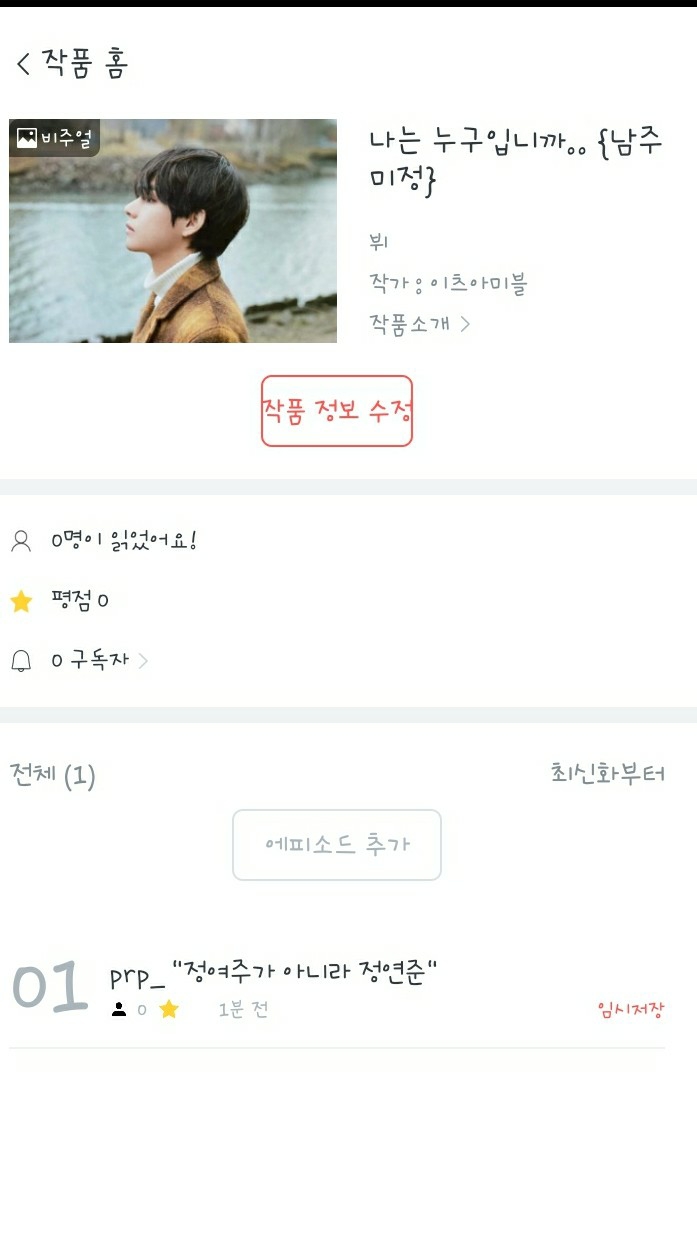Tap the cover image of the work
Viewport: 697px width, 1239px height.
(173, 231)
